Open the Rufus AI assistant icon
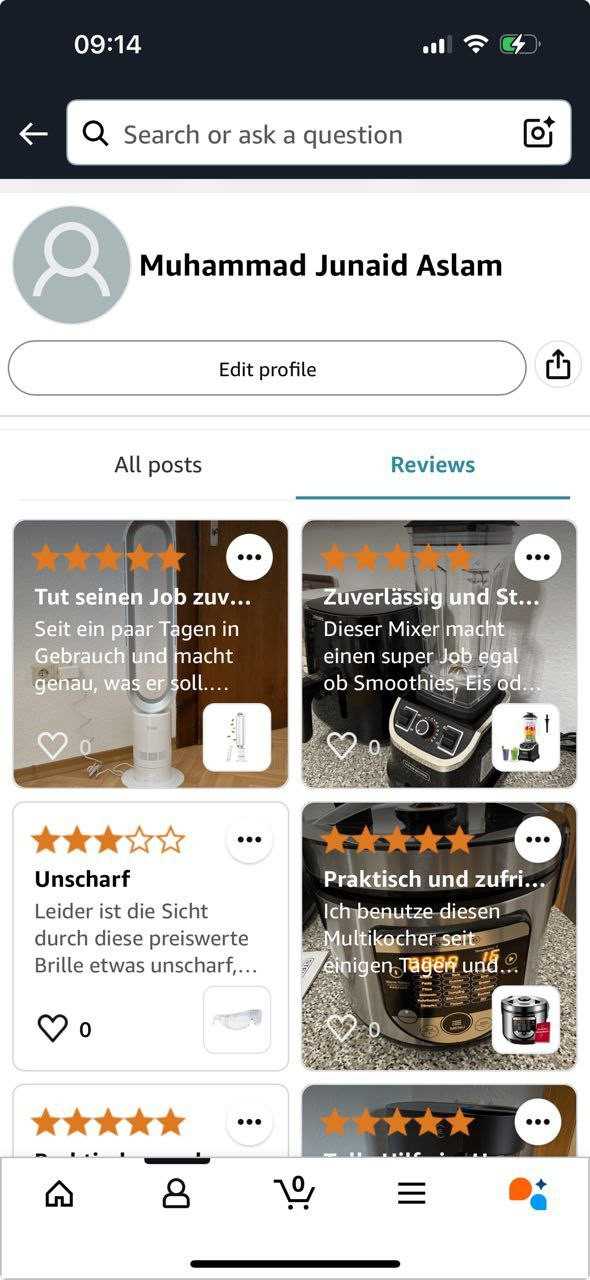 coord(528,1193)
